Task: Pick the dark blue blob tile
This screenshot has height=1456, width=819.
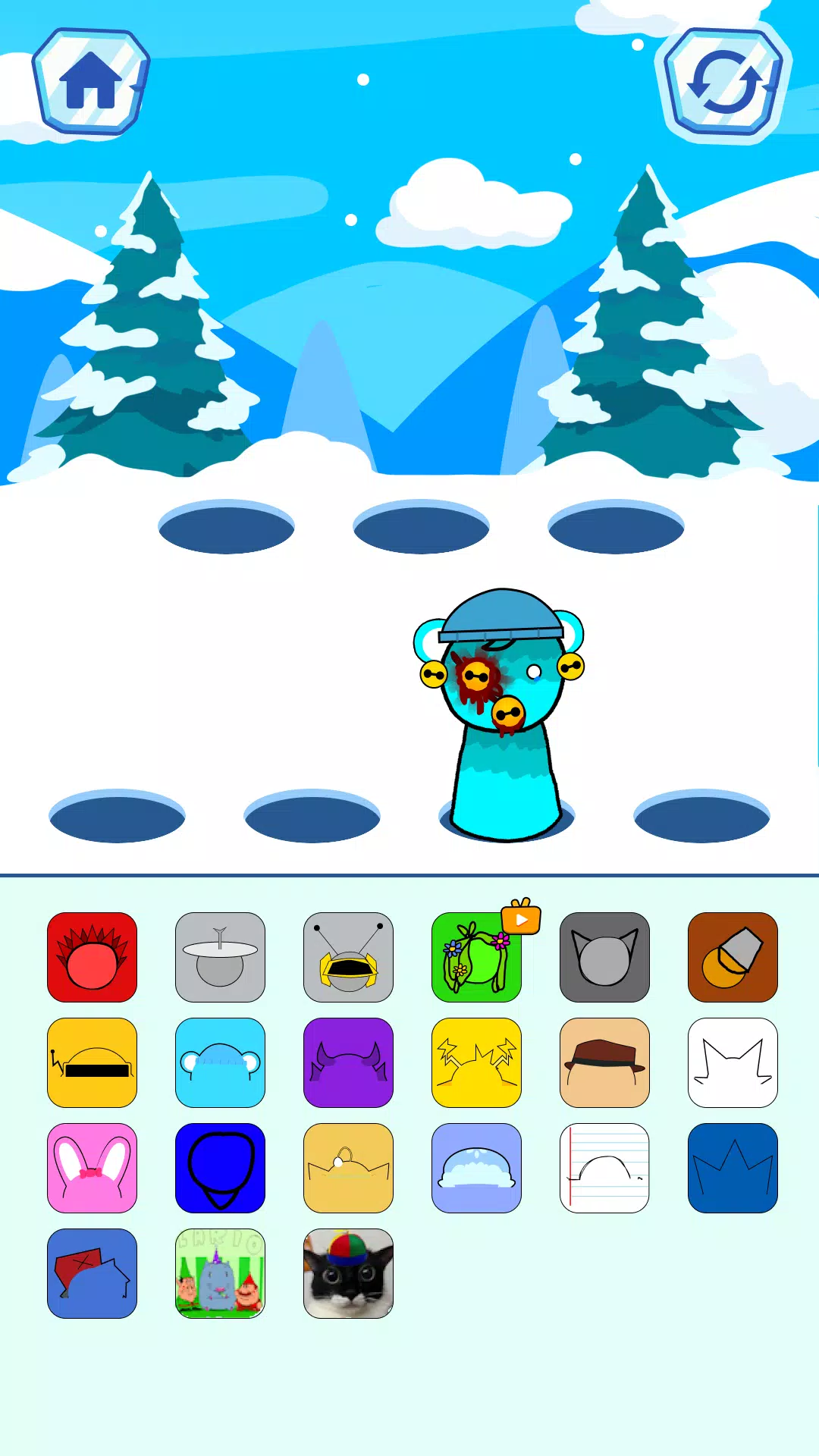Action: click(x=220, y=1168)
